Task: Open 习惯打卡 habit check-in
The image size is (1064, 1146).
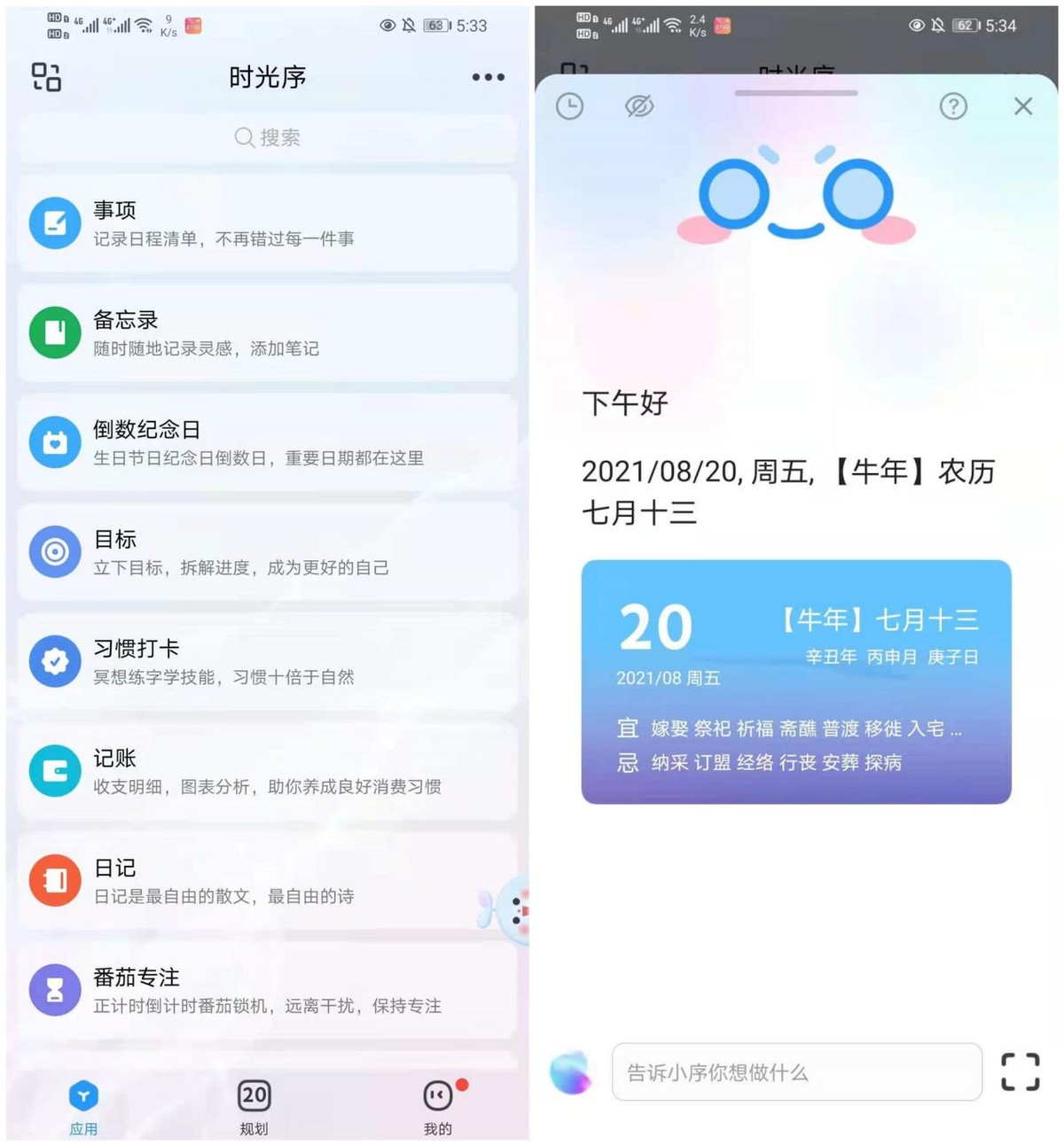Action: point(266,661)
